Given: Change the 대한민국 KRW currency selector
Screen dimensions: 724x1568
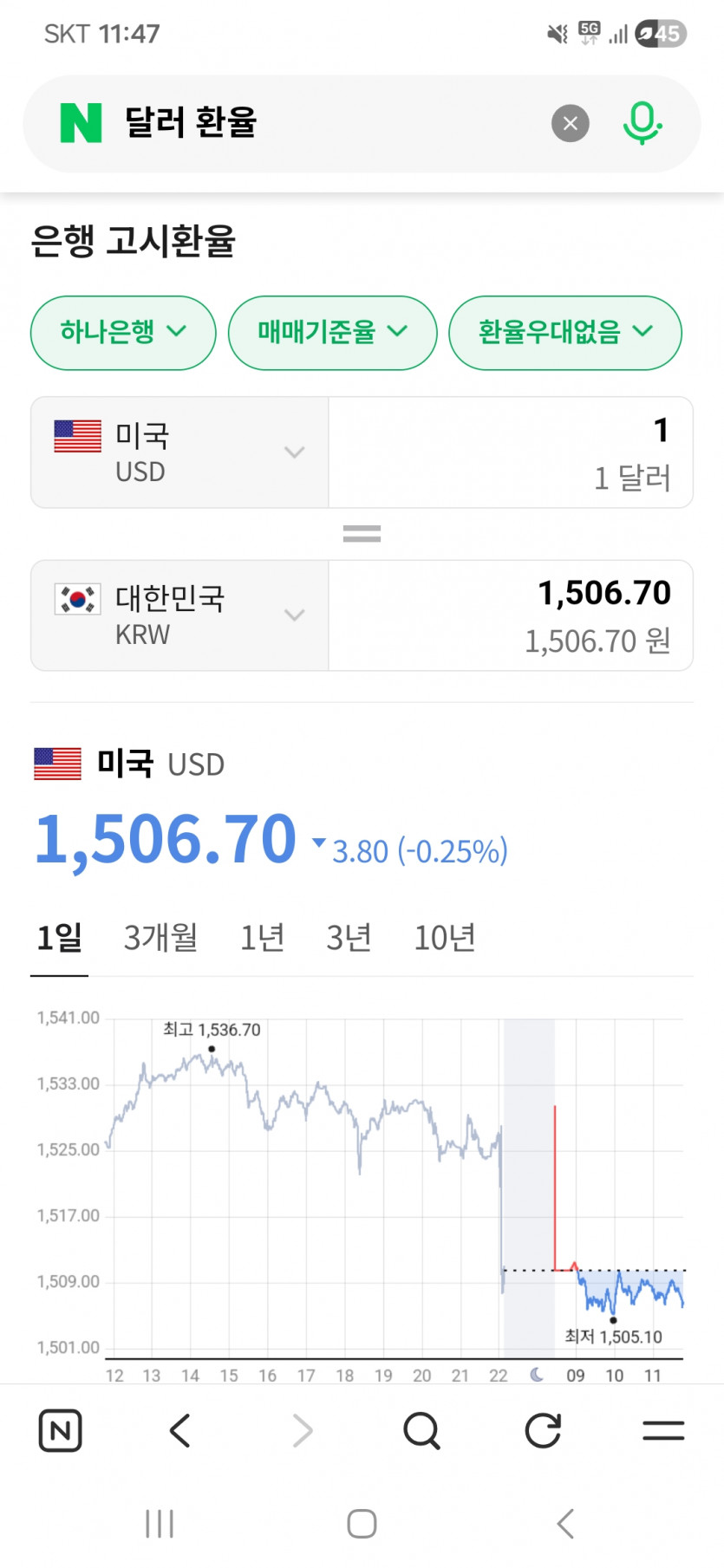Looking at the screenshot, I should coord(179,615).
